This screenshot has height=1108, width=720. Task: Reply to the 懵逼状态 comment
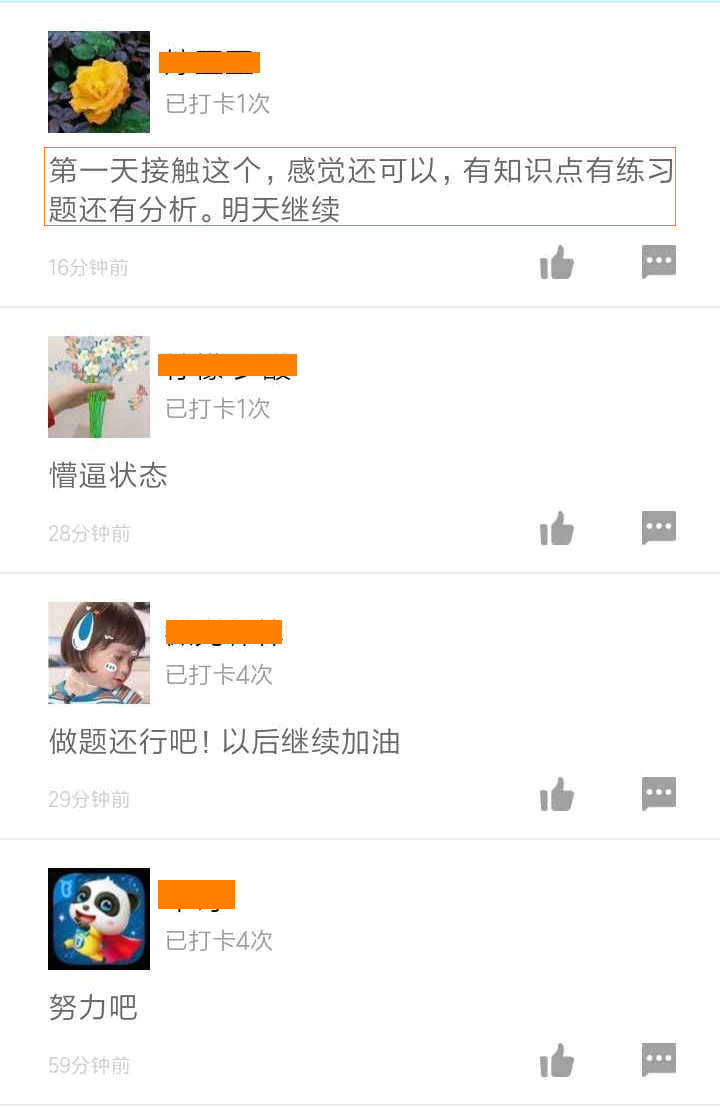click(658, 528)
